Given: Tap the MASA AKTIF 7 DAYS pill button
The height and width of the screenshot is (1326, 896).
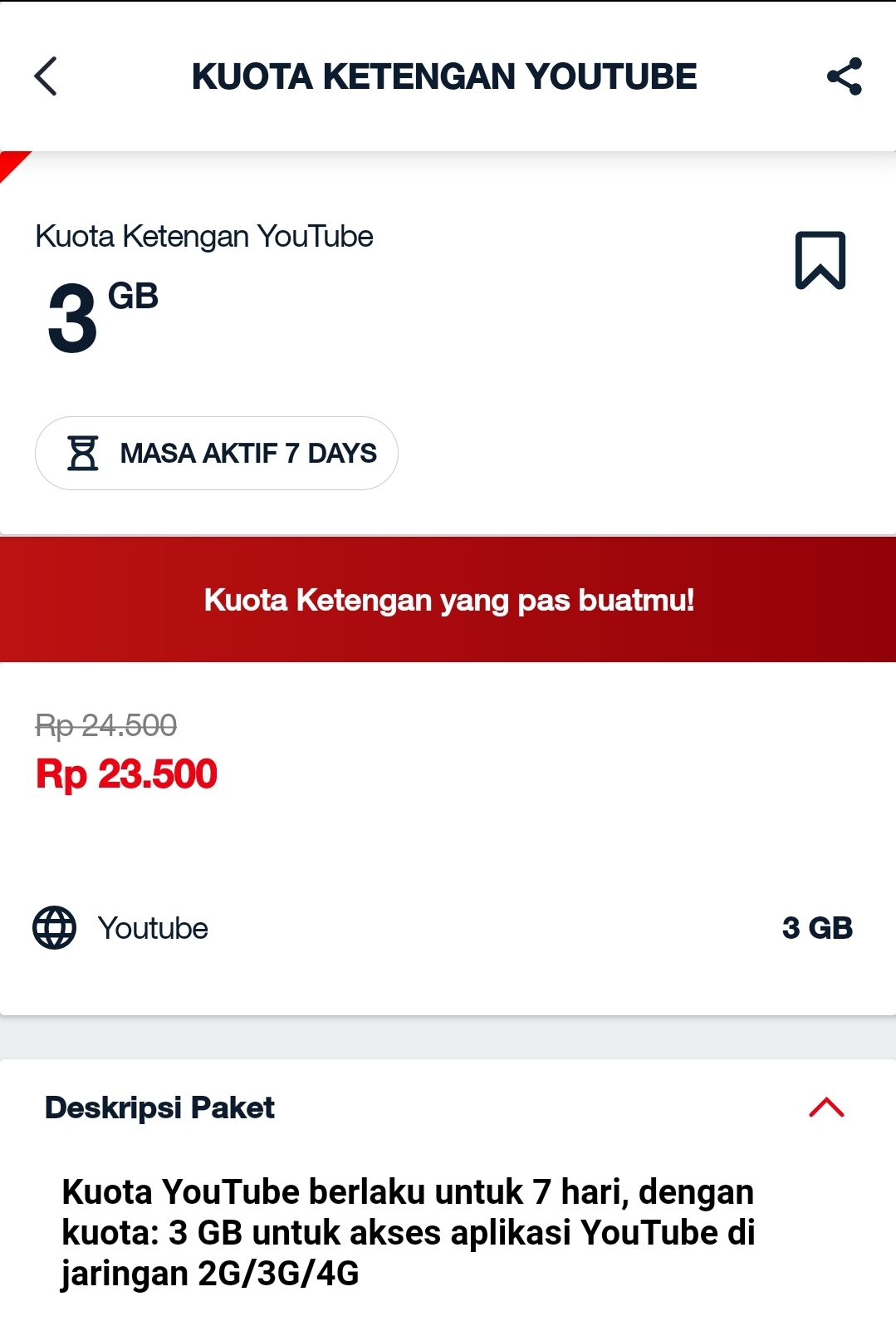Looking at the screenshot, I should [x=217, y=453].
